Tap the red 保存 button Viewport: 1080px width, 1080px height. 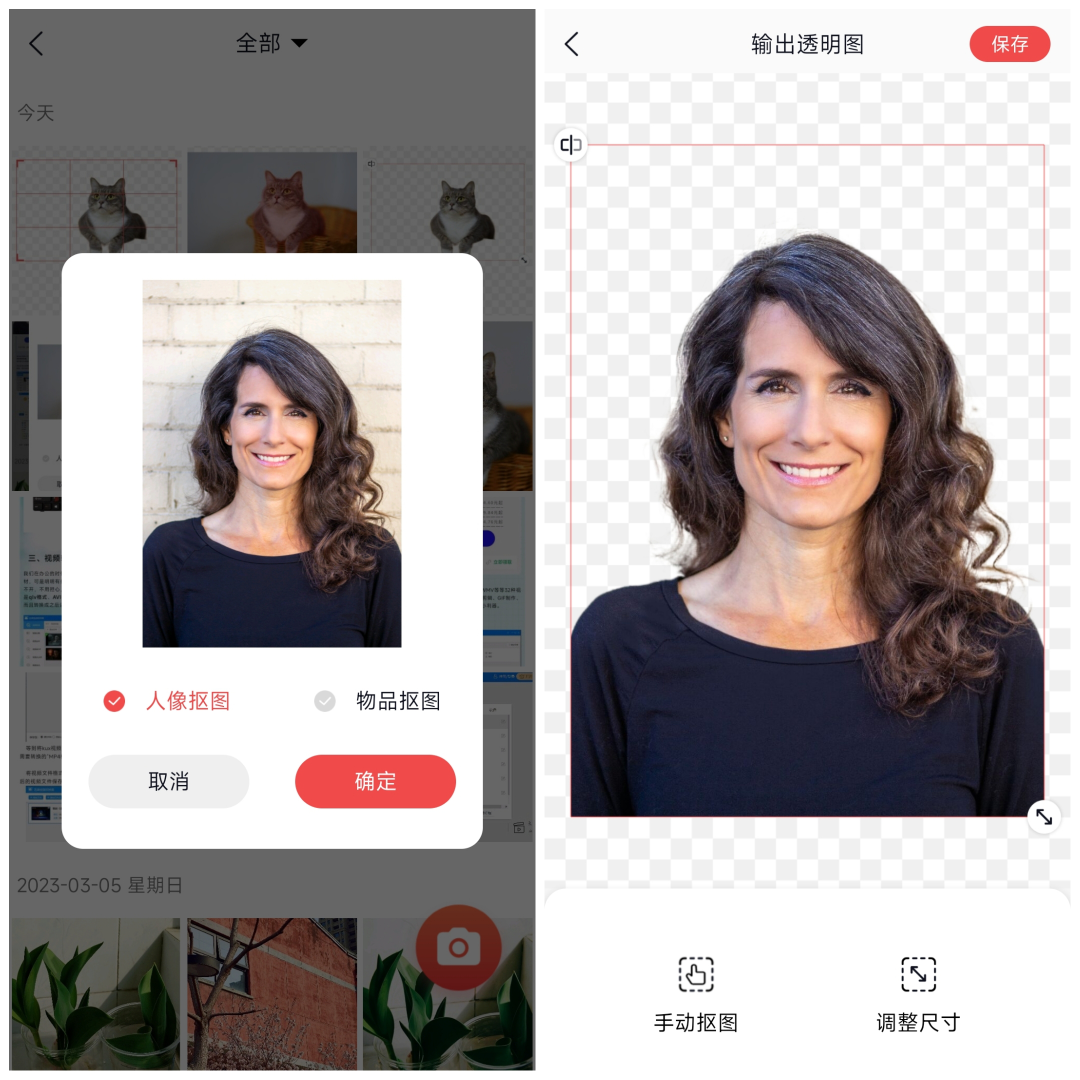coord(1009,44)
